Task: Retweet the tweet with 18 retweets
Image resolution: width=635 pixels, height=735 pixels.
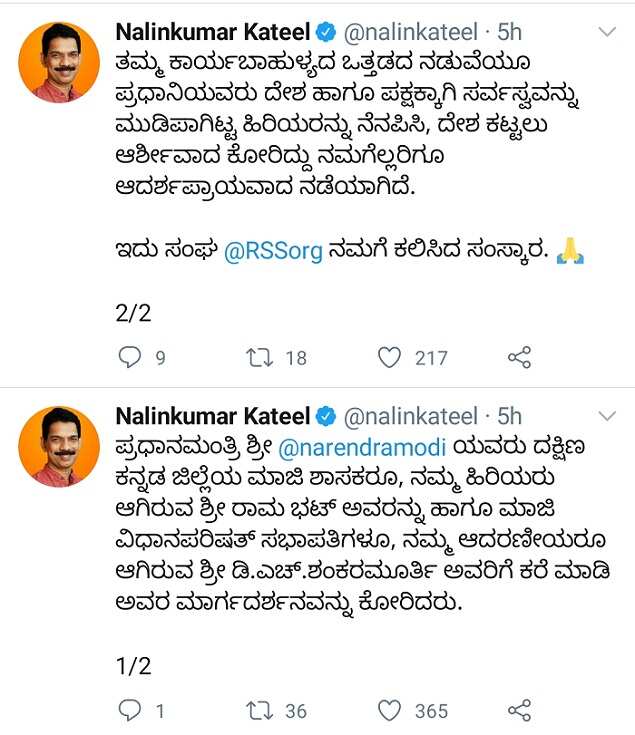Action: click(260, 357)
